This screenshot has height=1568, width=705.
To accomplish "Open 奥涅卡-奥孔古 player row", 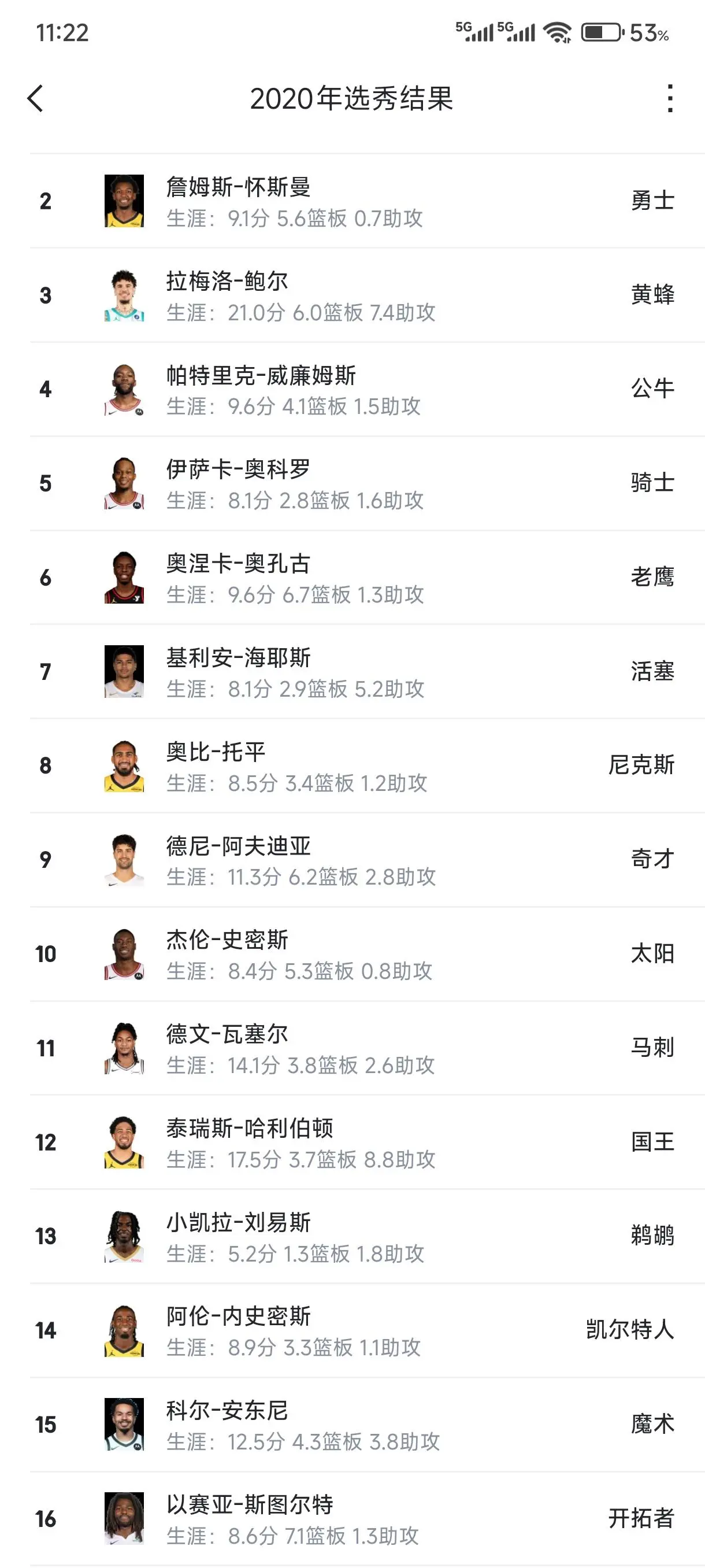I will [353, 578].
